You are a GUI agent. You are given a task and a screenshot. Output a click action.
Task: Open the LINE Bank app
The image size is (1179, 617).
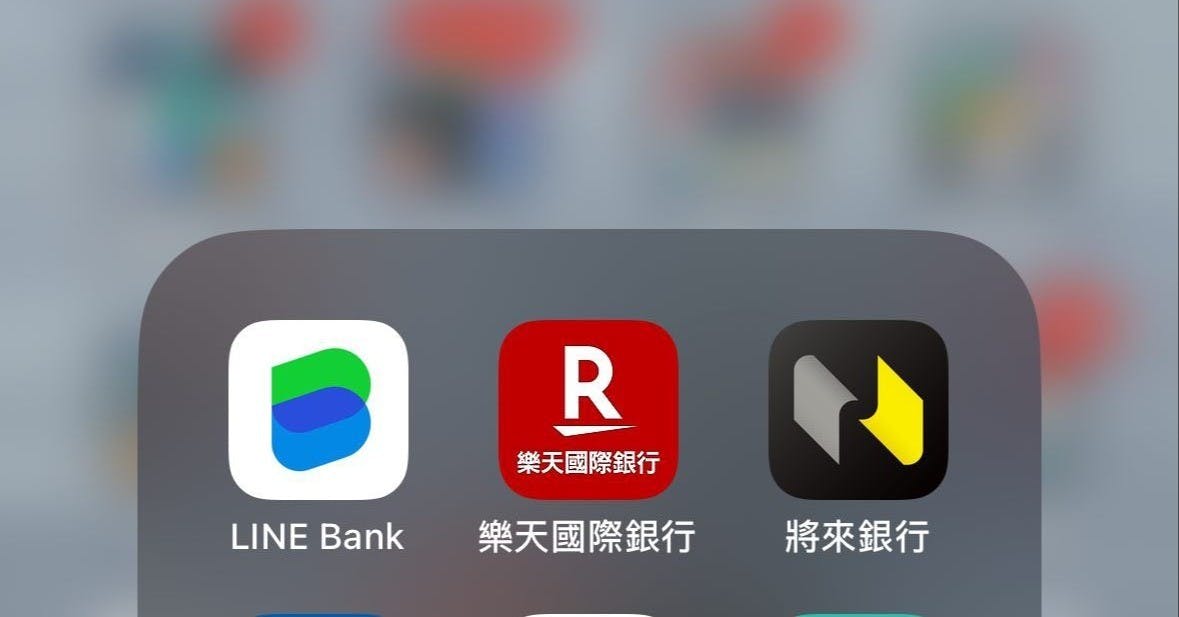tap(318, 410)
